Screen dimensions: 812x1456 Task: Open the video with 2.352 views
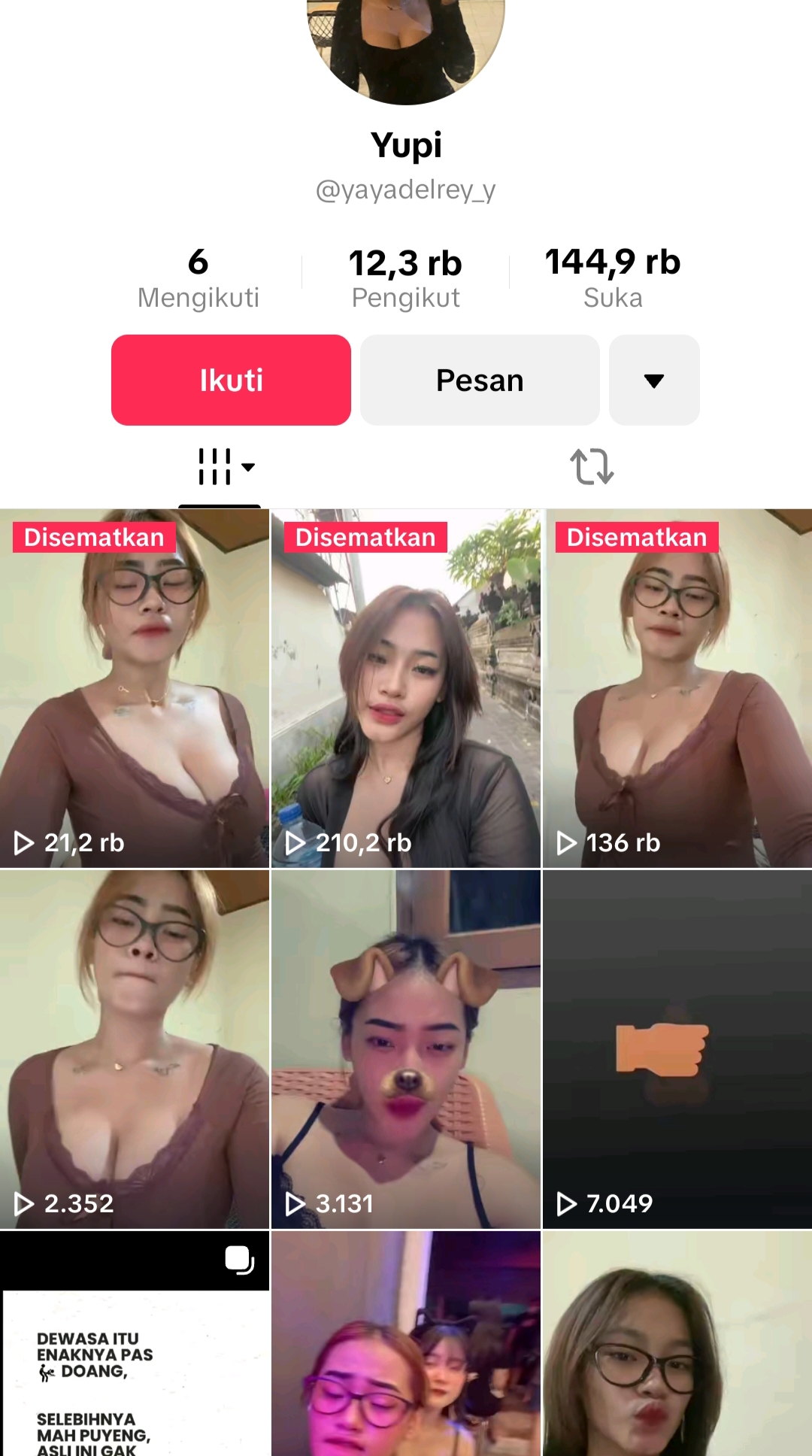coord(135,1049)
